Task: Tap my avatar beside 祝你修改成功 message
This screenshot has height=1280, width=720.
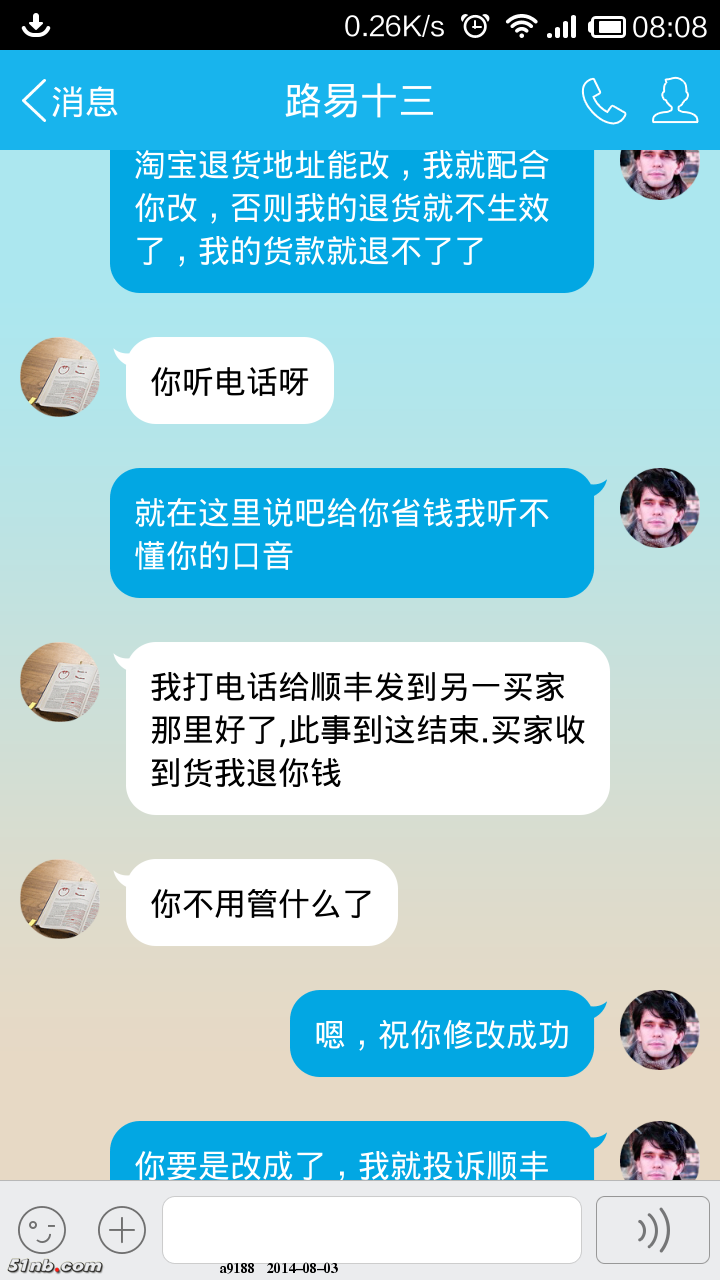Action: pyautogui.click(x=659, y=1030)
